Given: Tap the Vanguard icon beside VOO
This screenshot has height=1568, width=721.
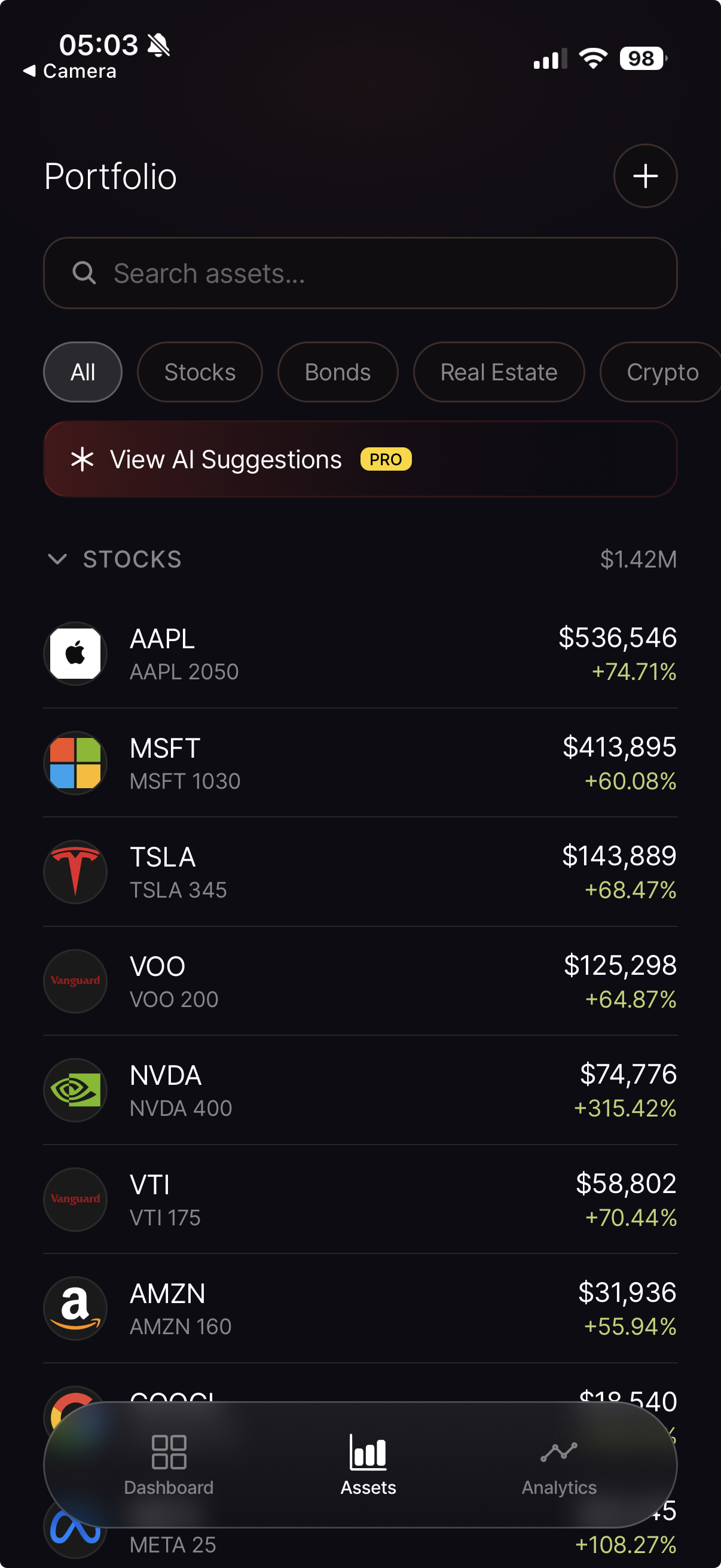Looking at the screenshot, I should [75, 981].
